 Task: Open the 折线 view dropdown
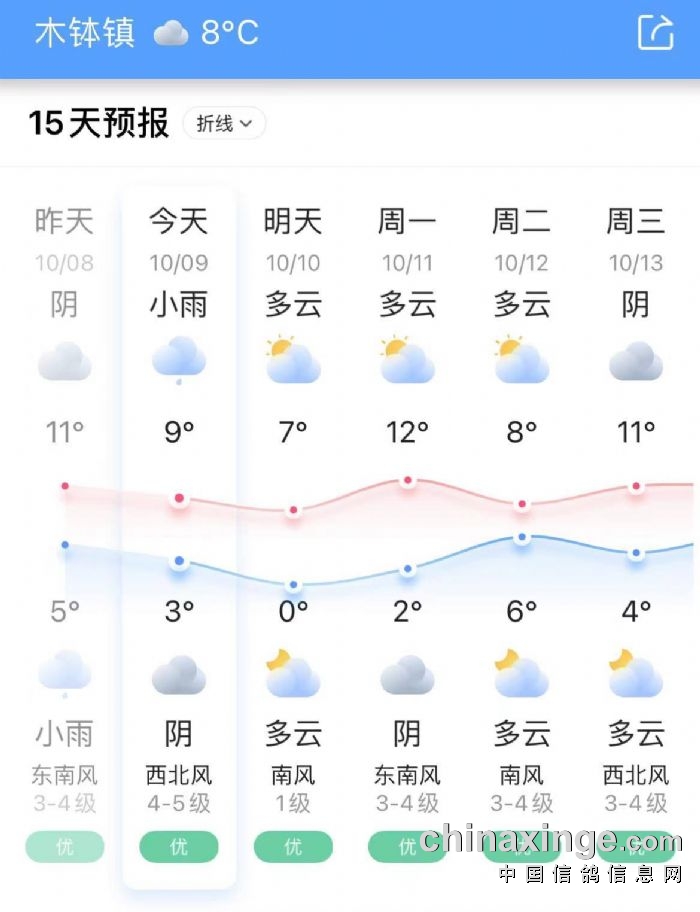(224, 124)
